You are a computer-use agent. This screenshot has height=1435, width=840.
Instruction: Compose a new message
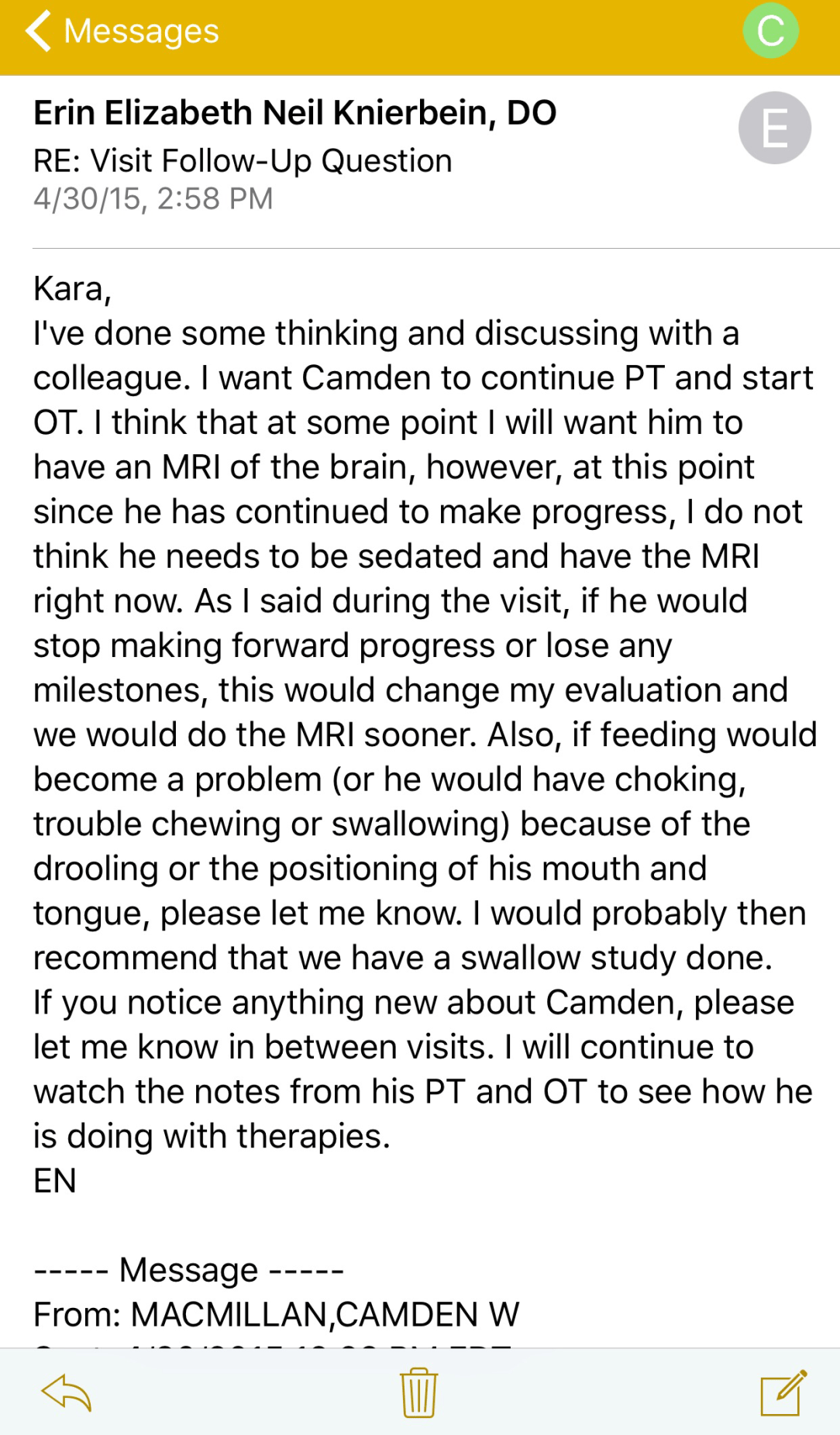pos(783,1392)
